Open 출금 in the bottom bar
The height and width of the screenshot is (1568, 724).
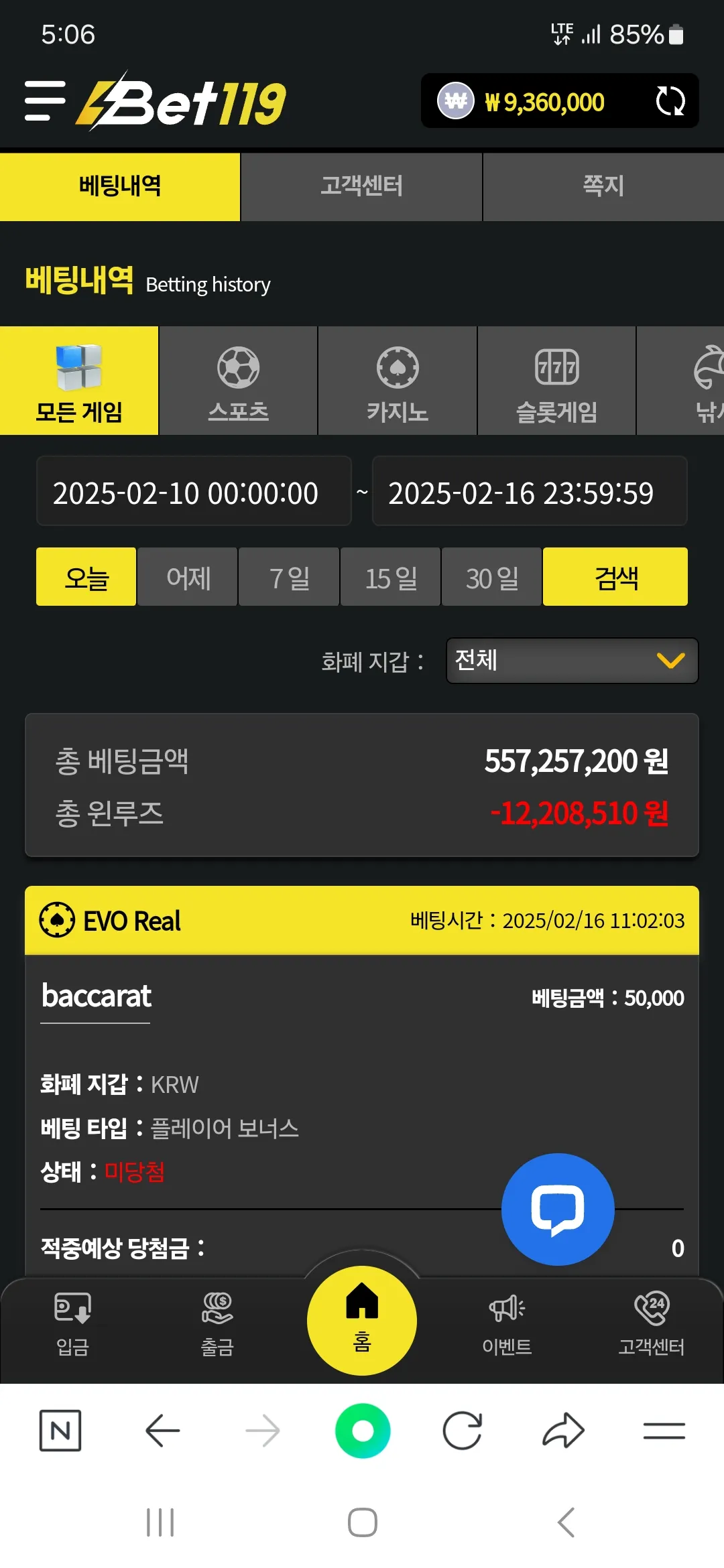click(x=217, y=1323)
